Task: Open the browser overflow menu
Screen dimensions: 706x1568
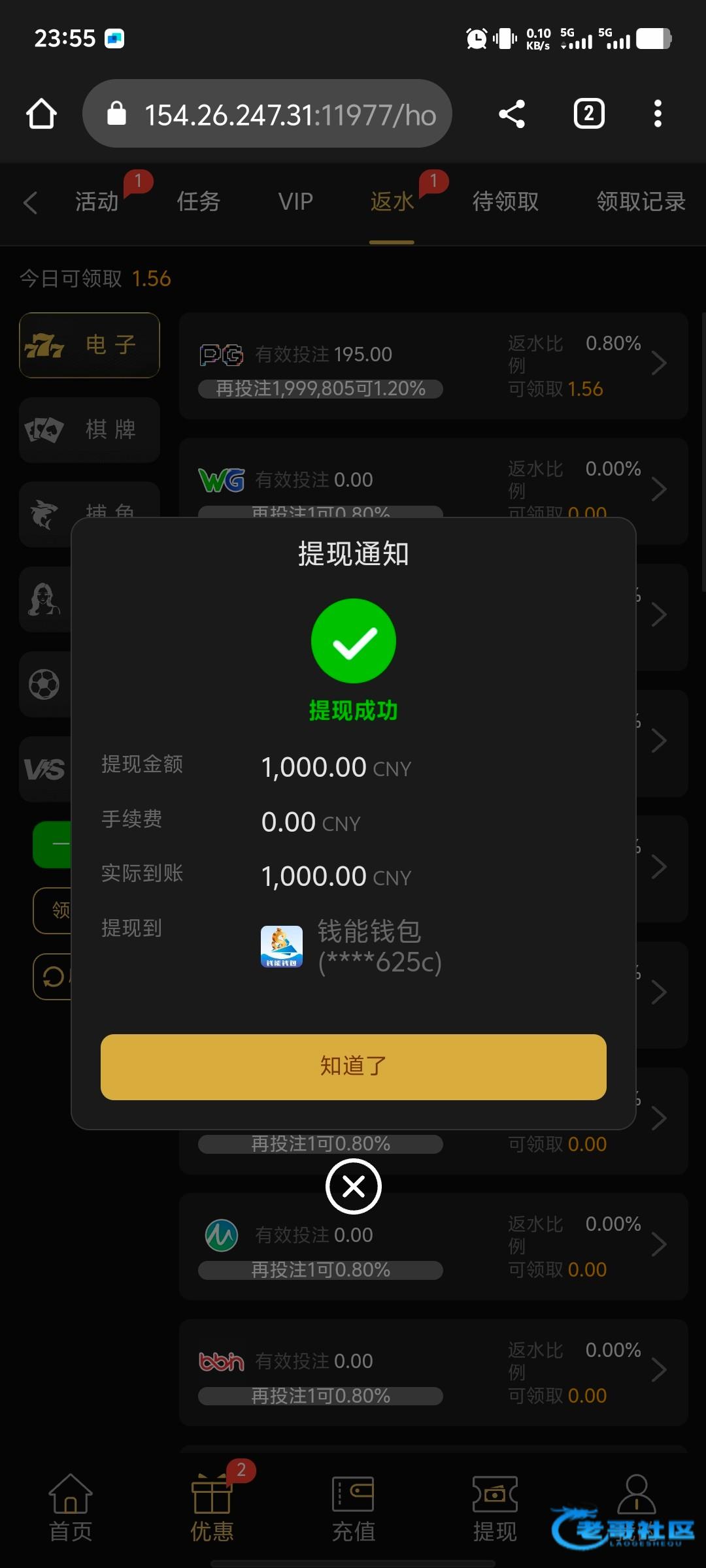Action: click(x=658, y=114)
